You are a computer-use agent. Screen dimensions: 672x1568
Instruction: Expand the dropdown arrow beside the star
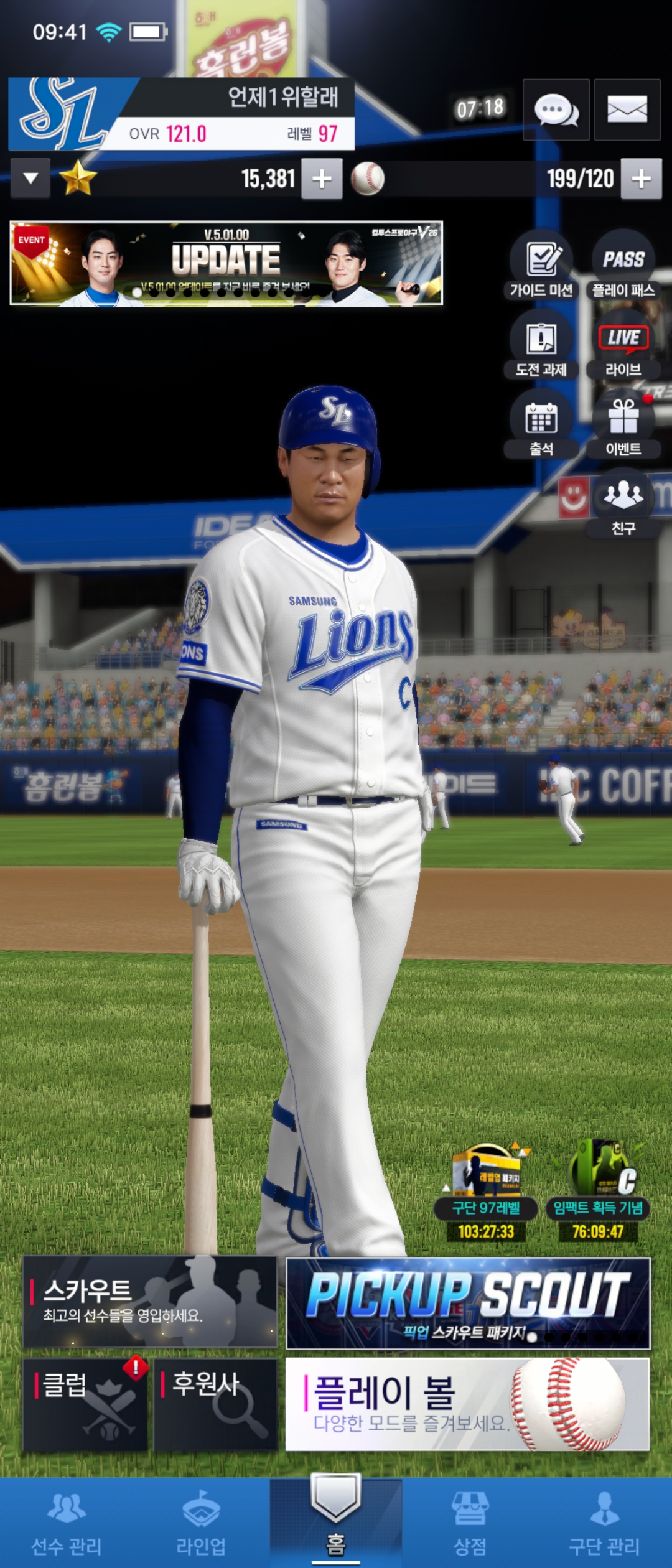coord(30,179)
